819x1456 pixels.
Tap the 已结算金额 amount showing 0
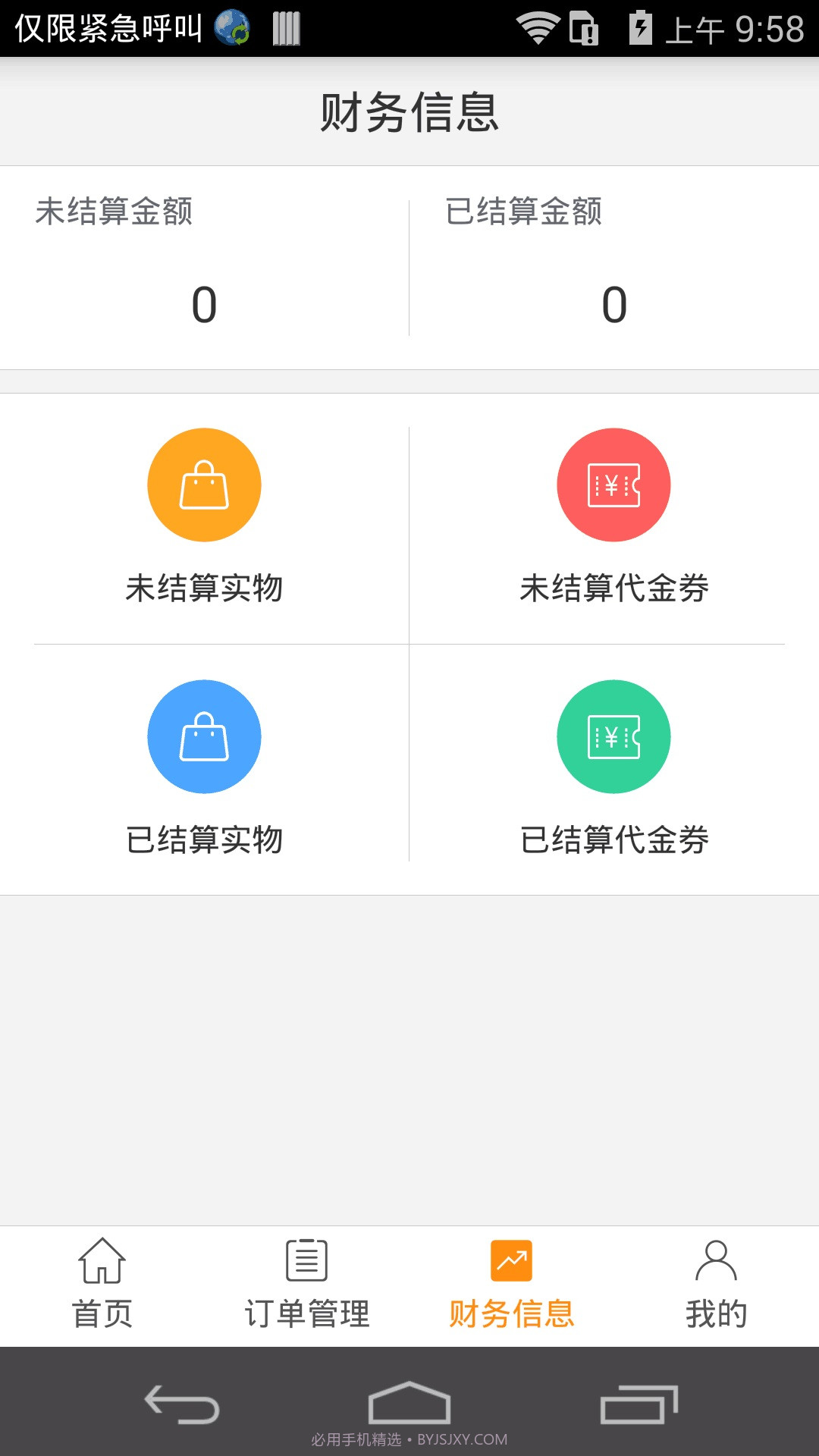coord(614,305)
